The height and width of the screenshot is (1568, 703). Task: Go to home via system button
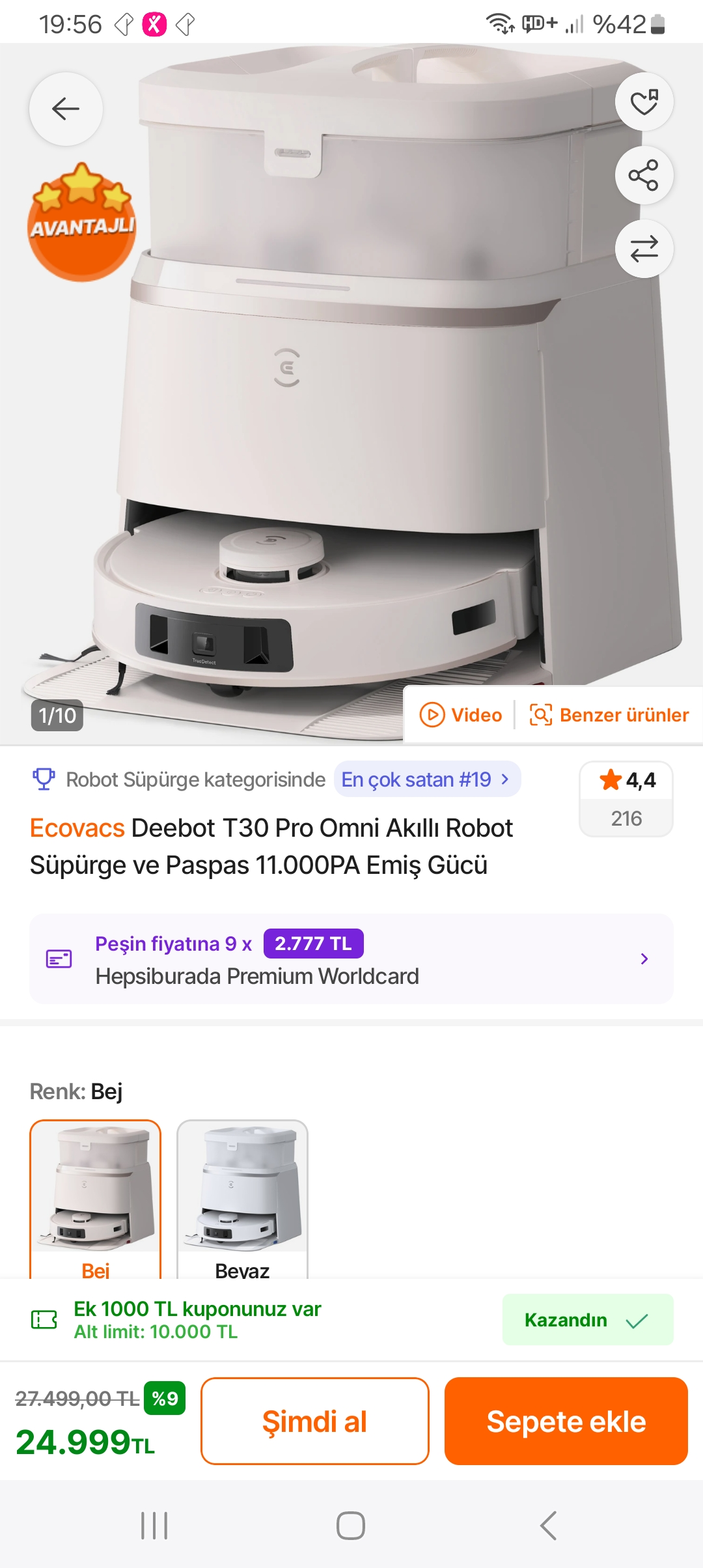tap(351, 1525)
